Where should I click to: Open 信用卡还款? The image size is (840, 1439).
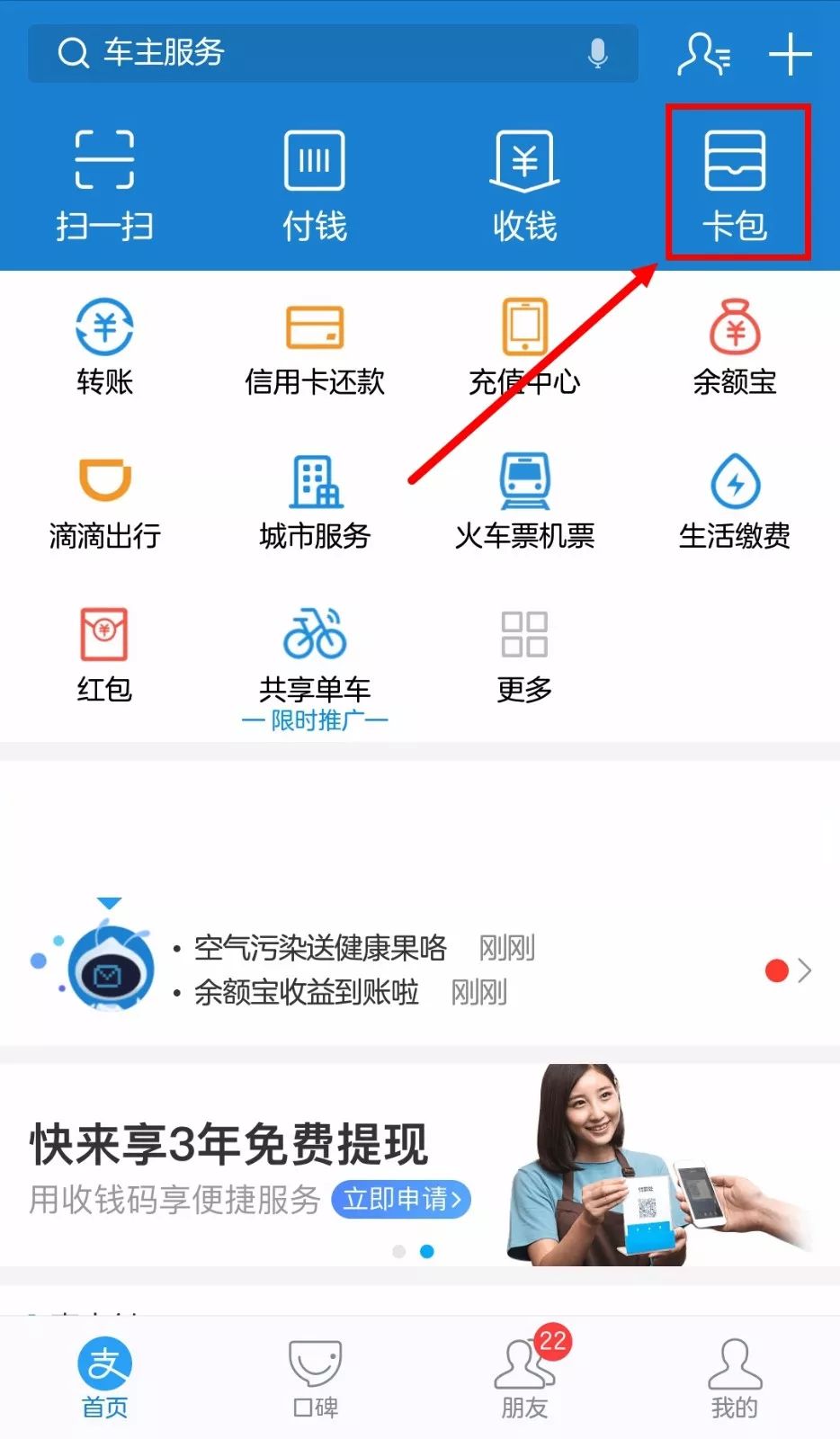point(314,346)
